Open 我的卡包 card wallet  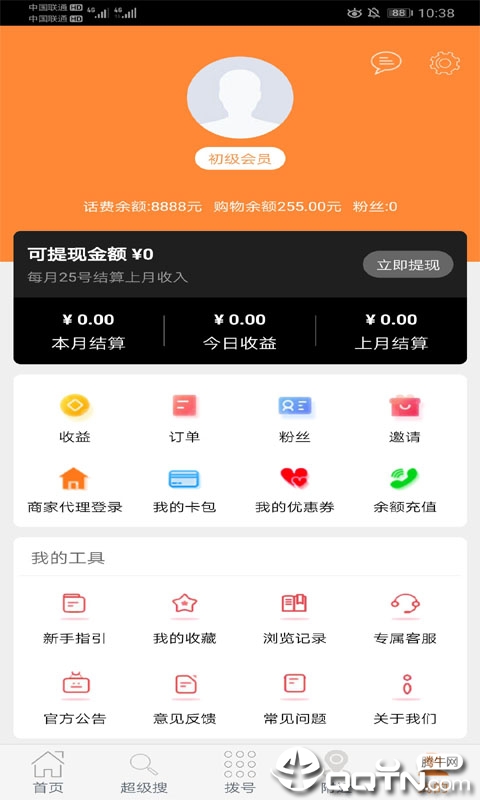tap(184, 490)
